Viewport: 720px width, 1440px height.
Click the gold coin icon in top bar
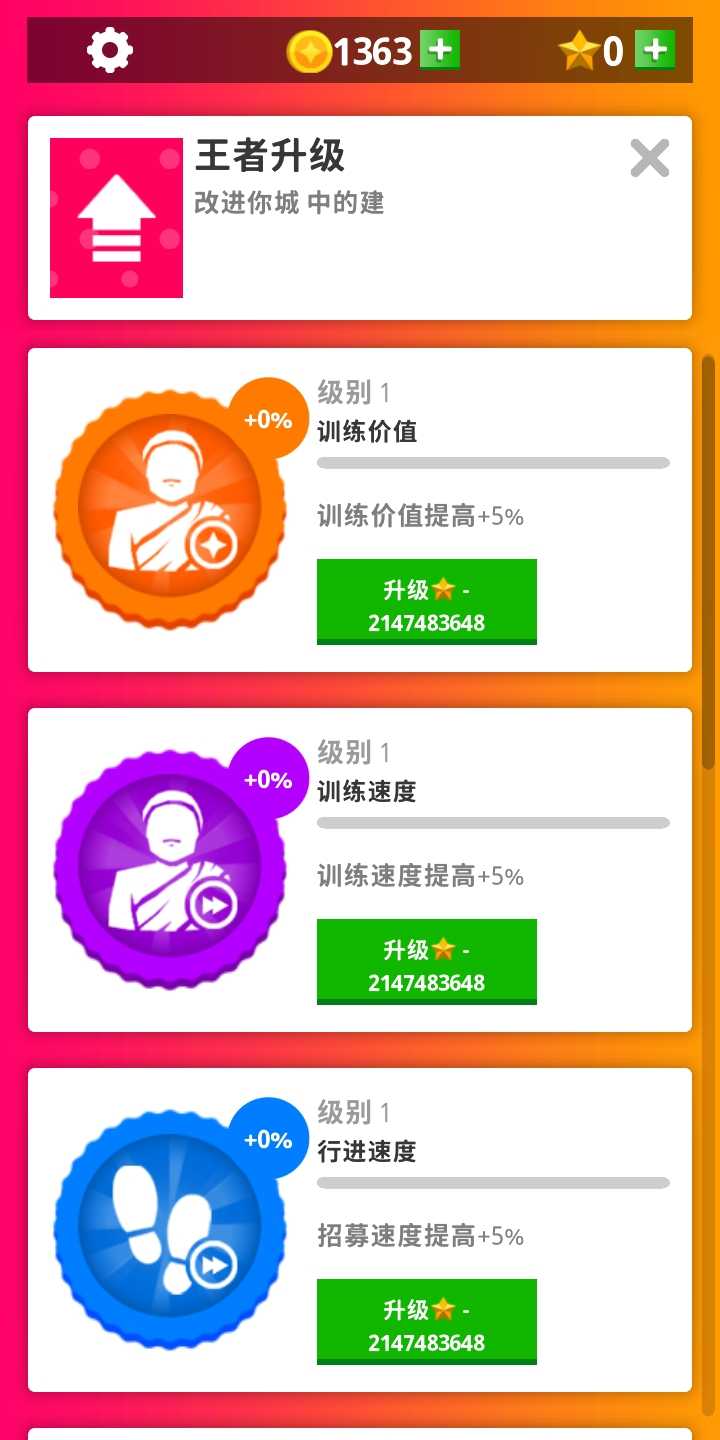click(312, 48)
